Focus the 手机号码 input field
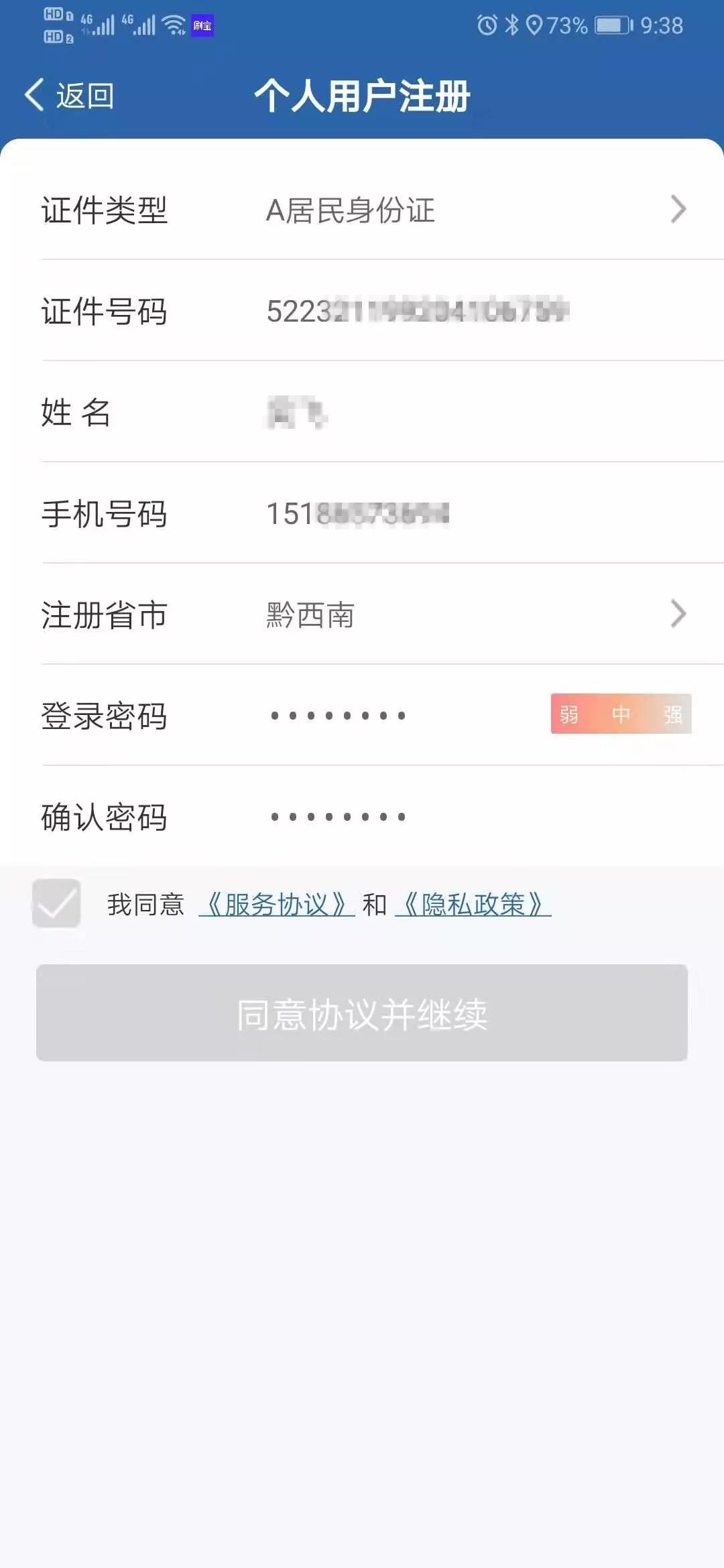The width and height of the screenshot is (724, 1568). tap(469, 514)
